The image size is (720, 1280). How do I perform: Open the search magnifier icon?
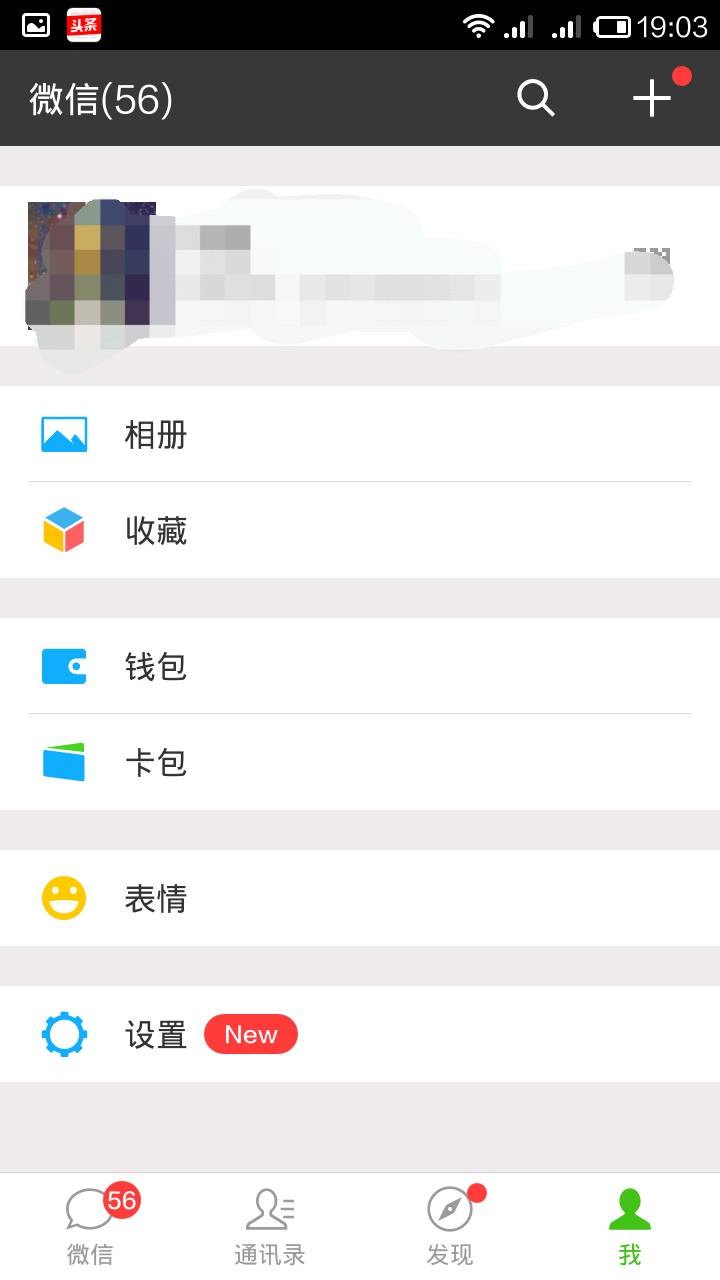(535, 98)
